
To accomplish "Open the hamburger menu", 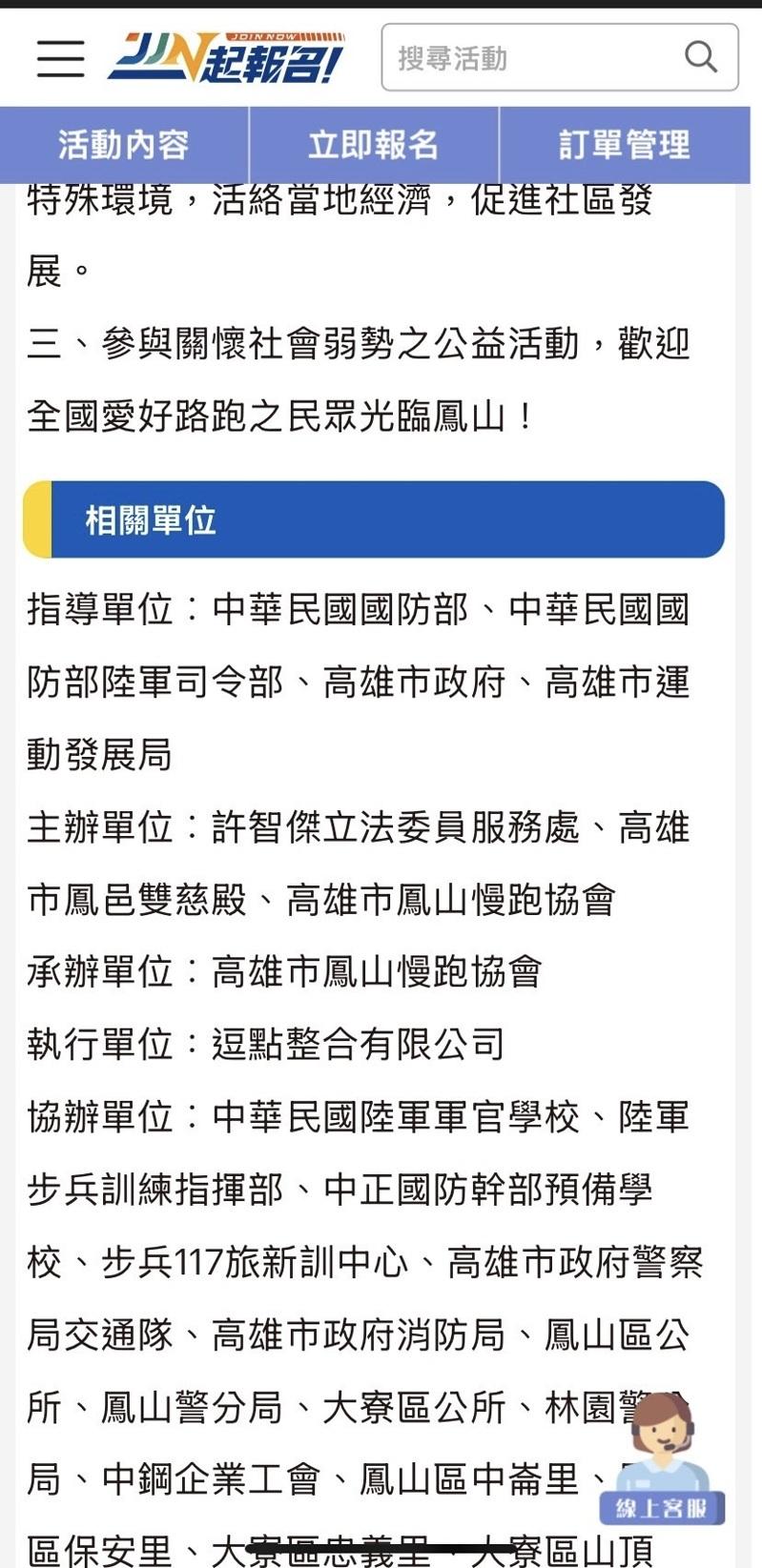I will [x=61, y=58].
